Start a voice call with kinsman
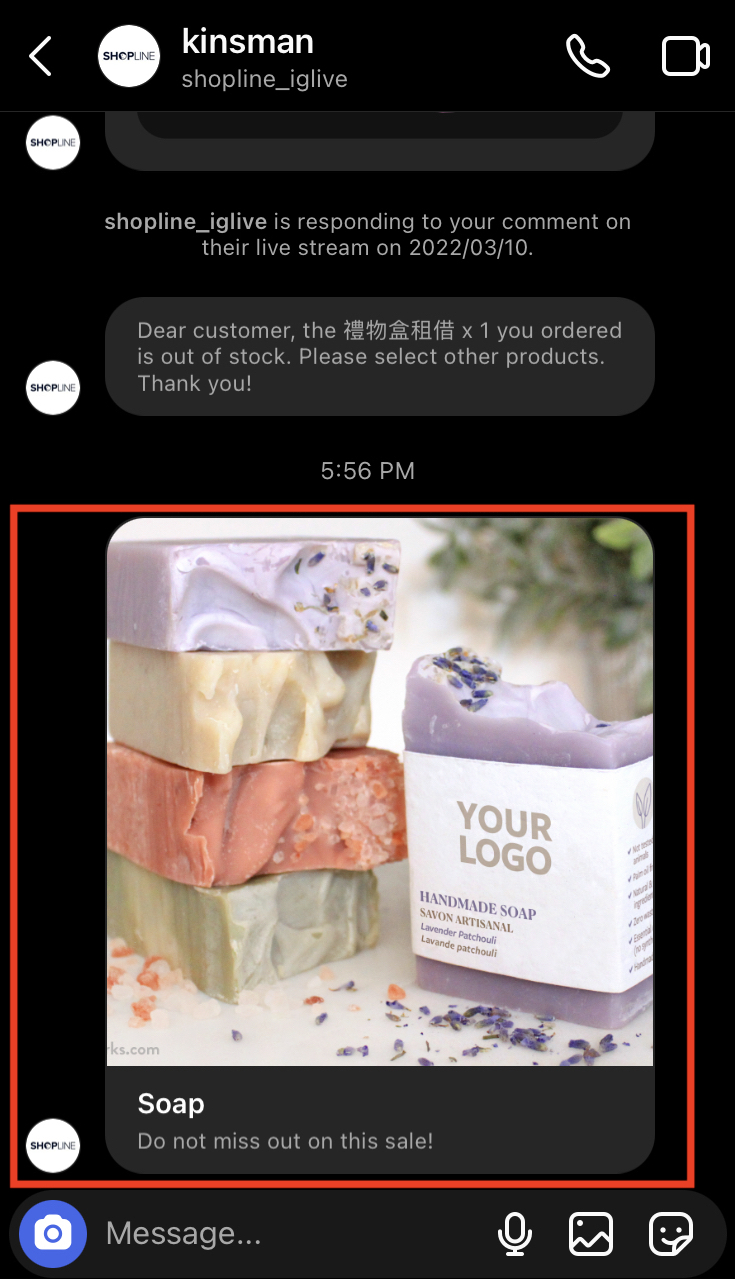 click(587, 56)
